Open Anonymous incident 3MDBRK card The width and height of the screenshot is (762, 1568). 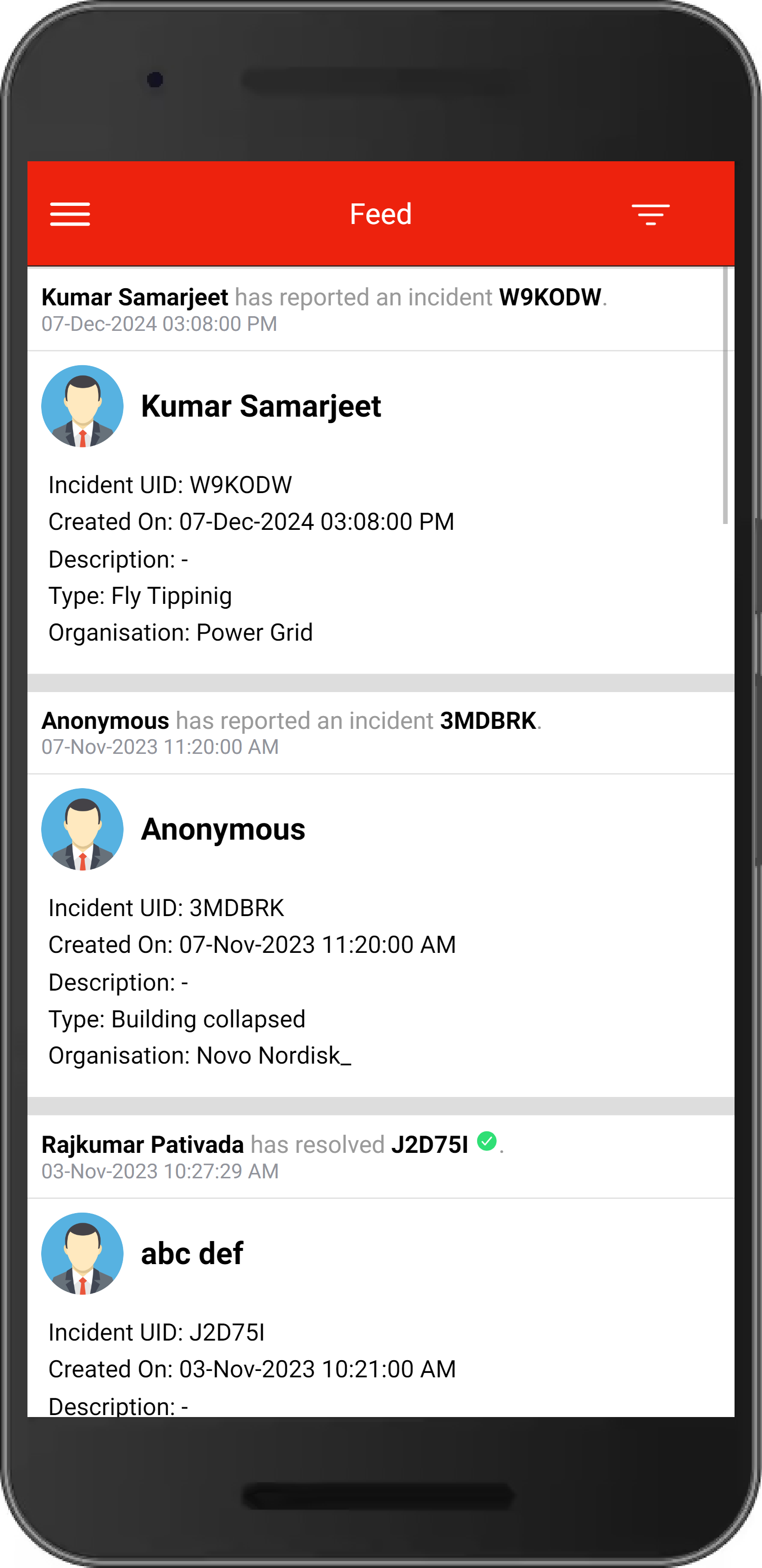click(380, 934)
